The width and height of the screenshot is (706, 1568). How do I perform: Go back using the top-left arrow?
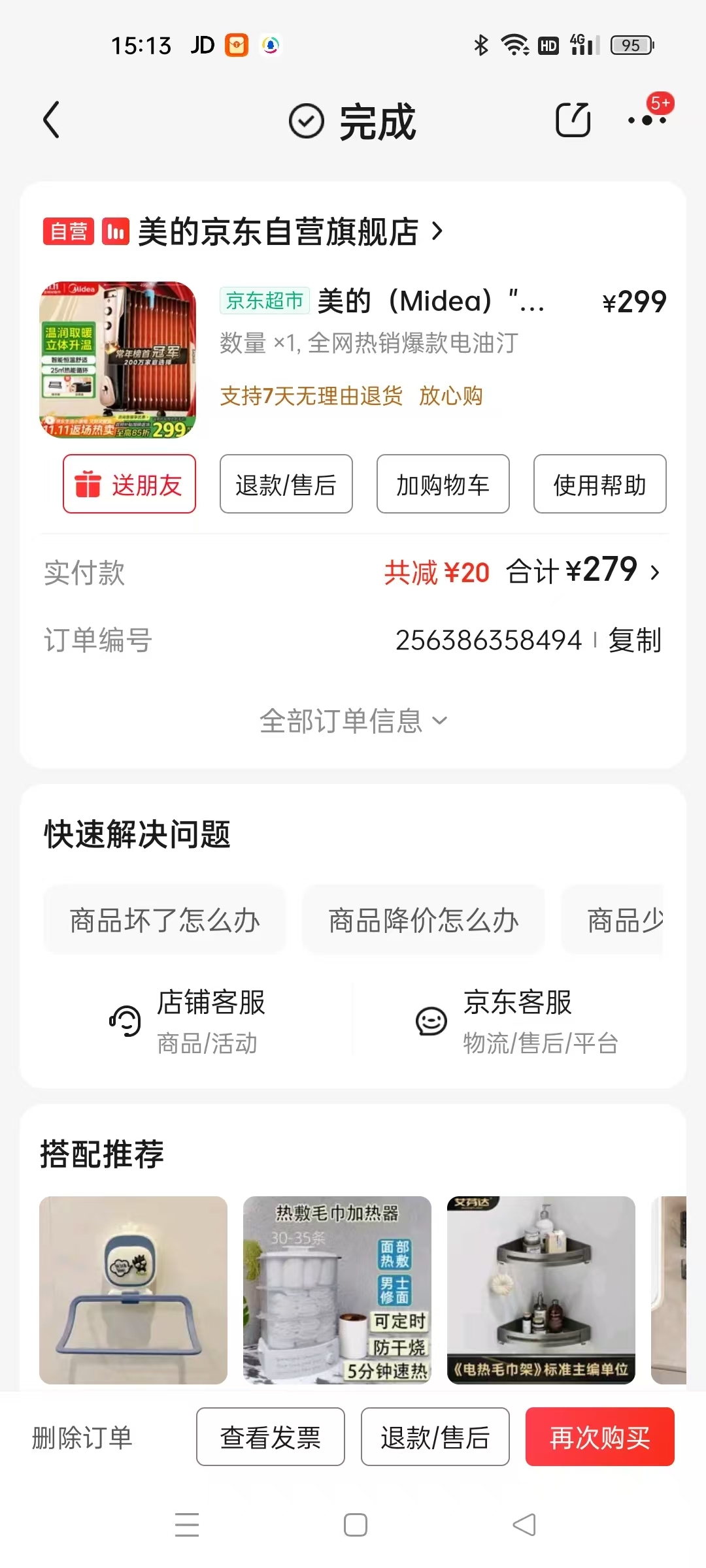point(51,120)
